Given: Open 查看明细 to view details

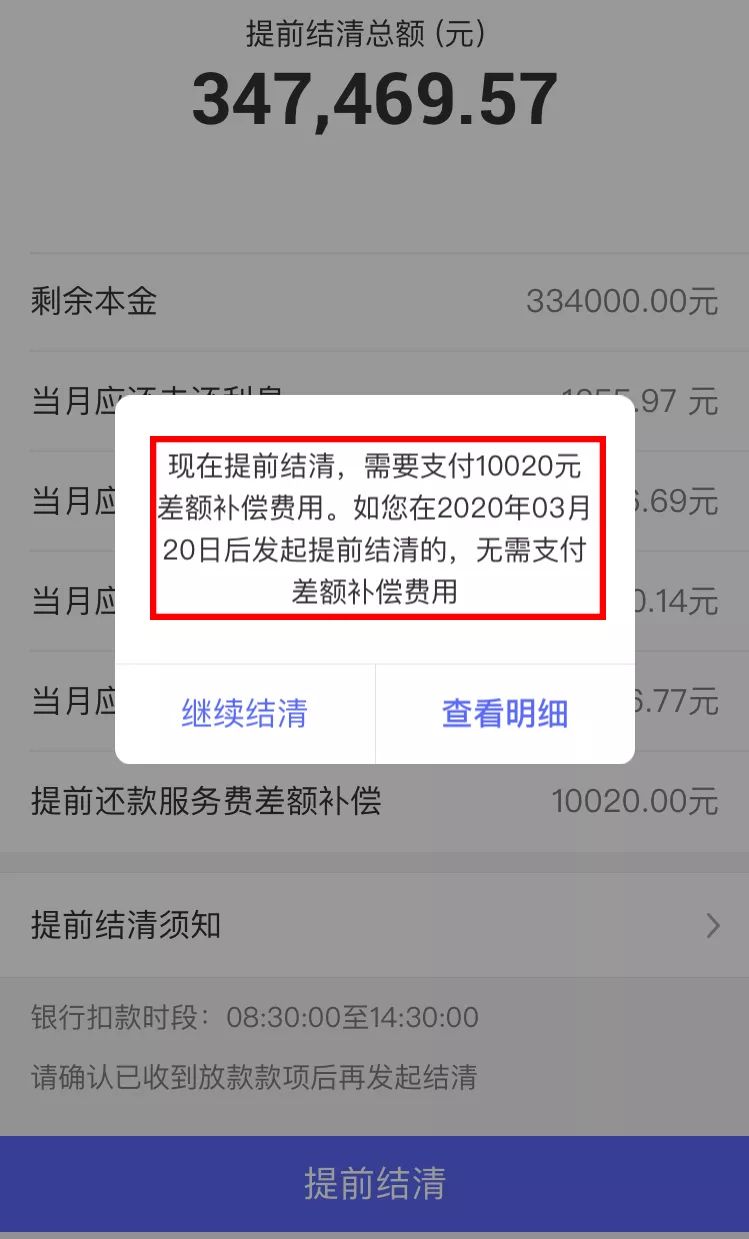Looking at the screenshot, I should pyautogui.click(x=505, y=713).
